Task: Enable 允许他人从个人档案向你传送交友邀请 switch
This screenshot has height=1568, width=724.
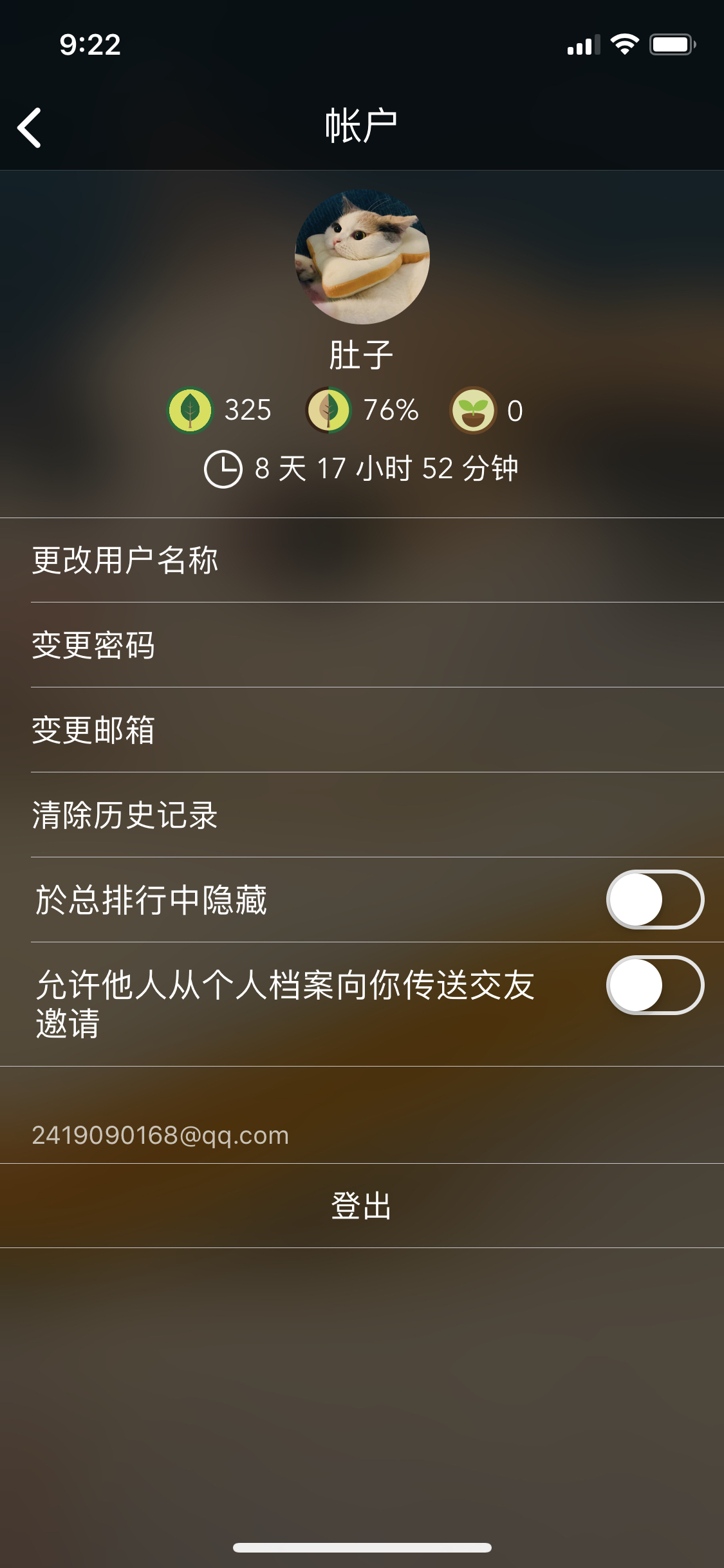Action: [x=654, y=985]
